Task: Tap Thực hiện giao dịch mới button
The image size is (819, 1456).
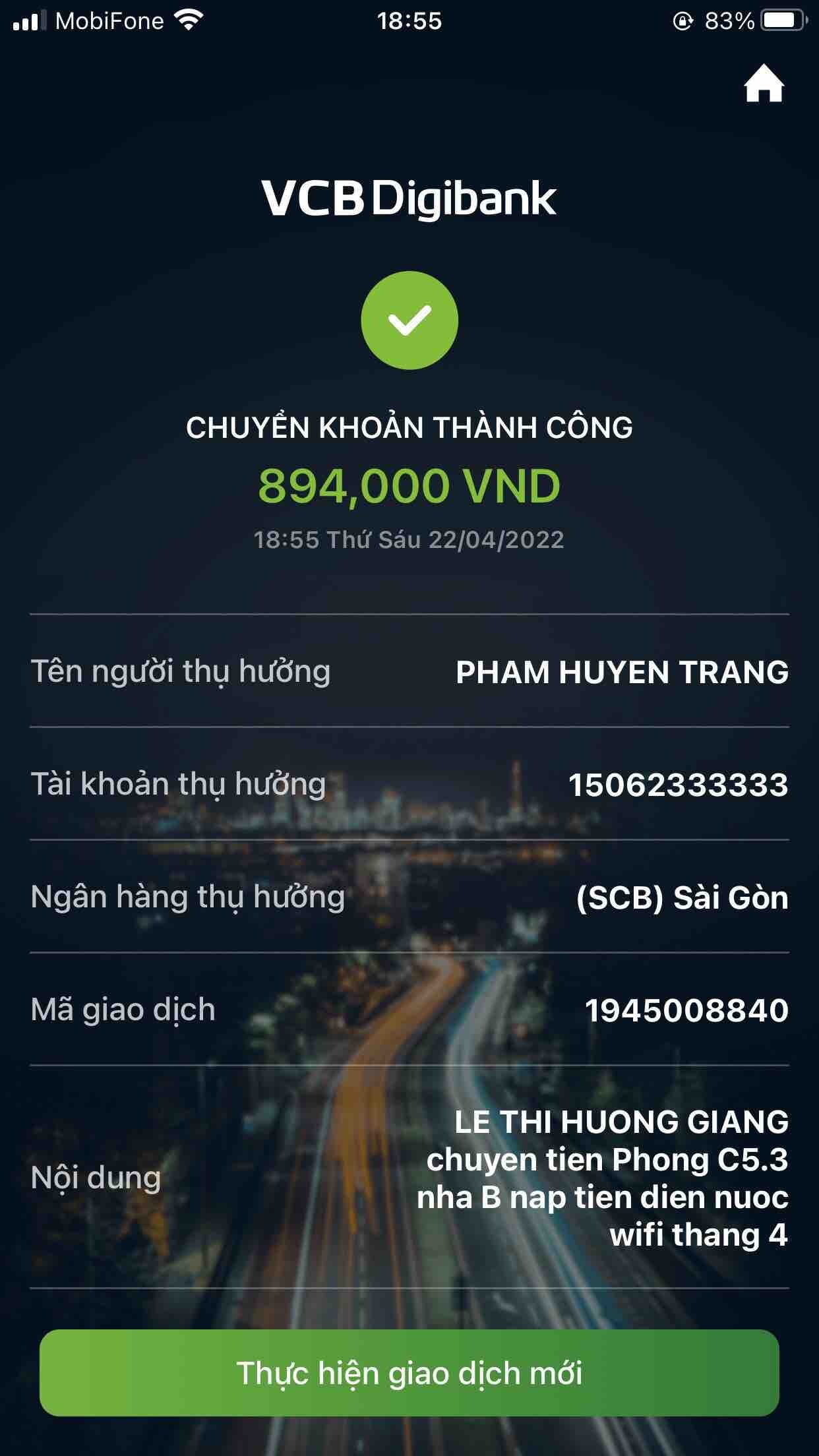Action: coord(409,1373)
